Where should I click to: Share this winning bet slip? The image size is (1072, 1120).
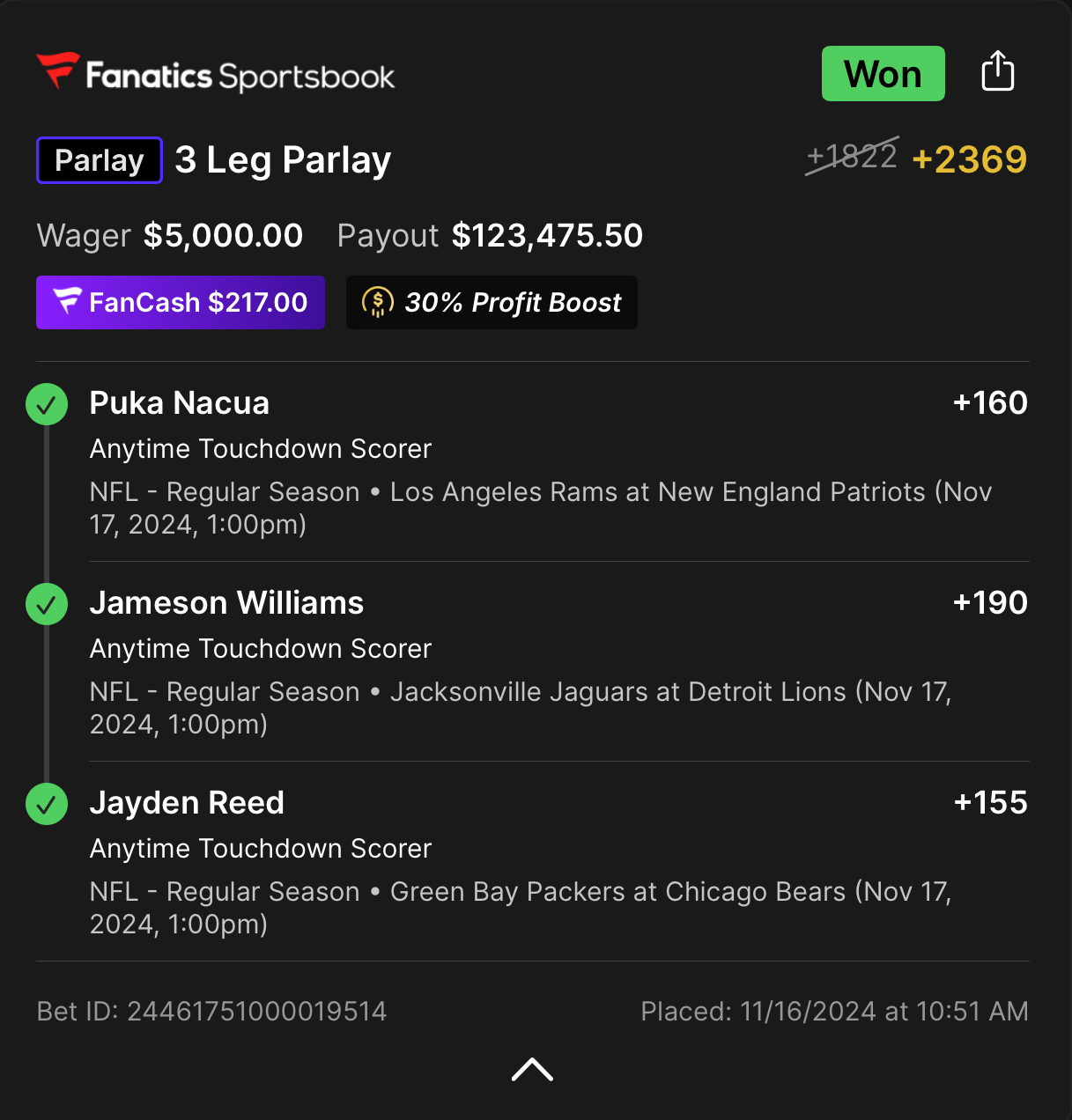997,71
